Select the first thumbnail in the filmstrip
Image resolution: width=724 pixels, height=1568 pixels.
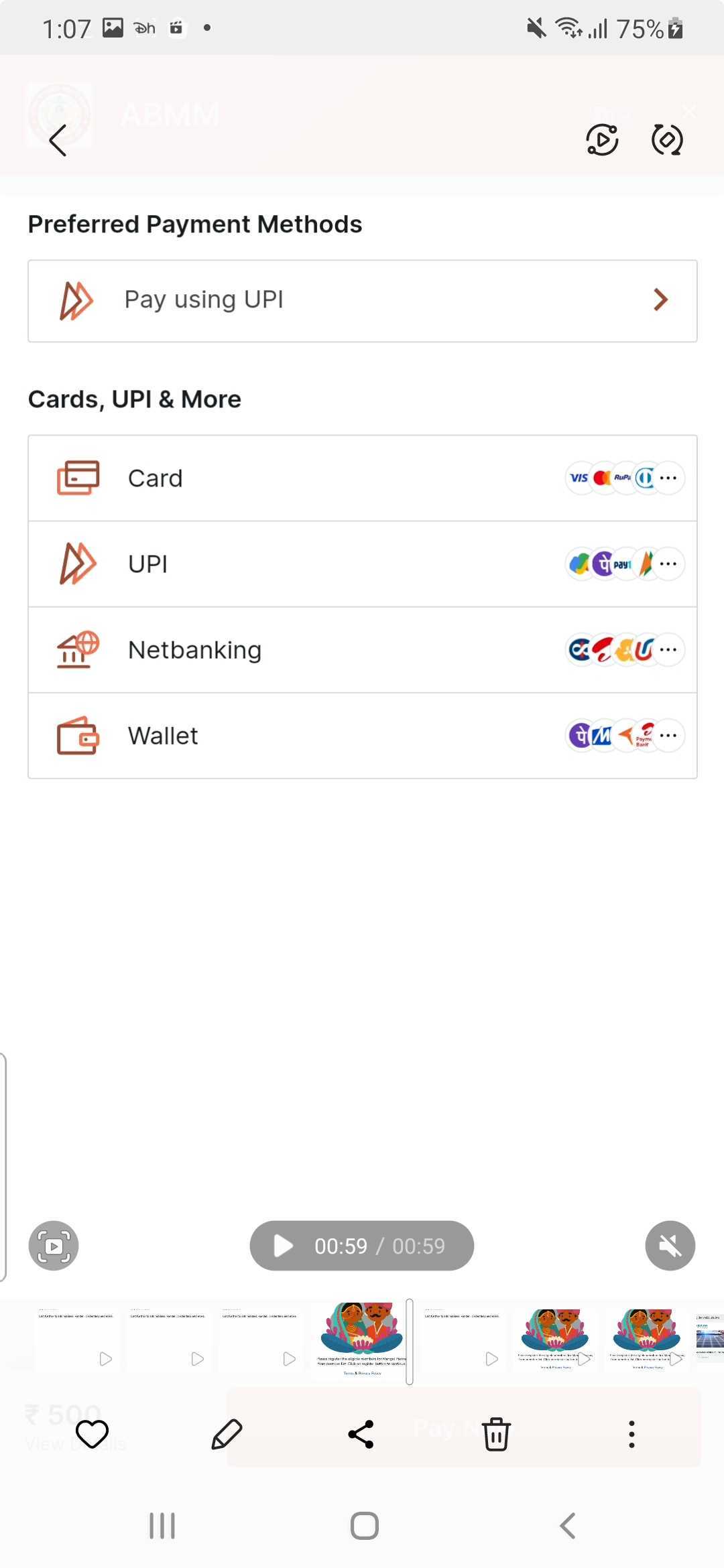pos(76,1339)
